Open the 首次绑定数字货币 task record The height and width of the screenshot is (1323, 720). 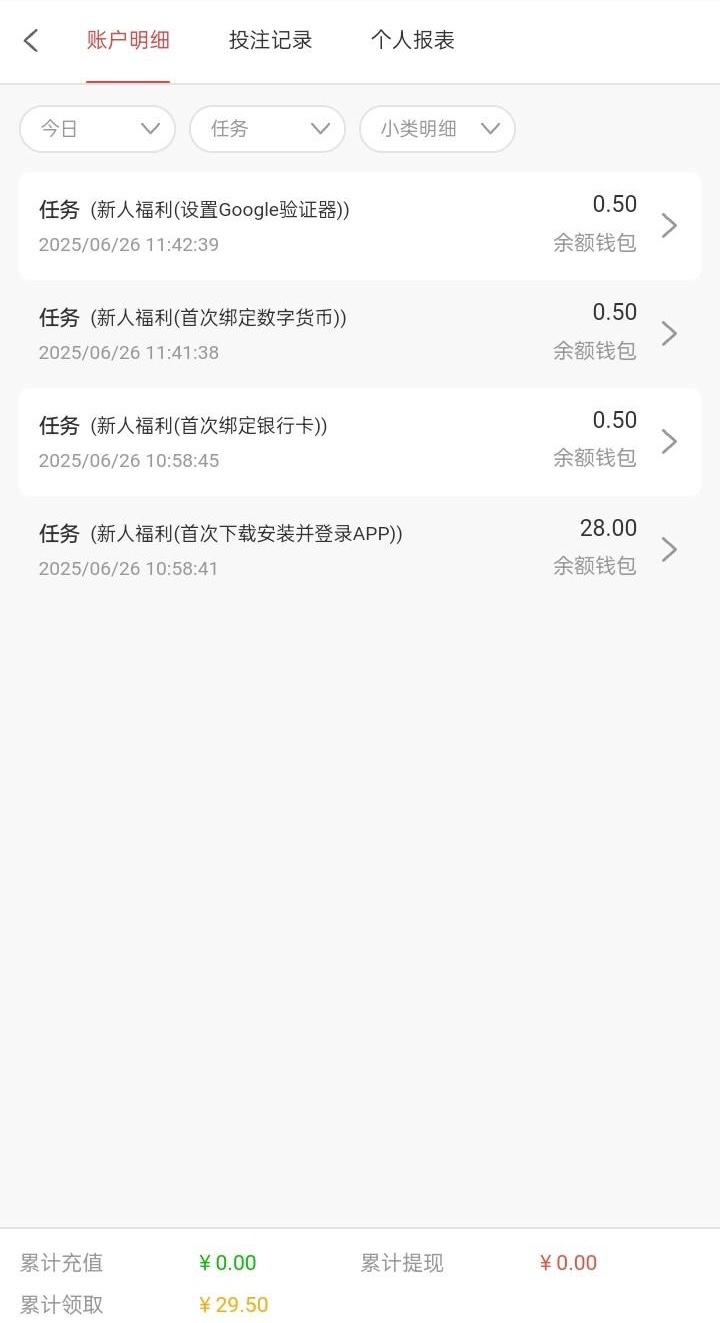[359, 334]
